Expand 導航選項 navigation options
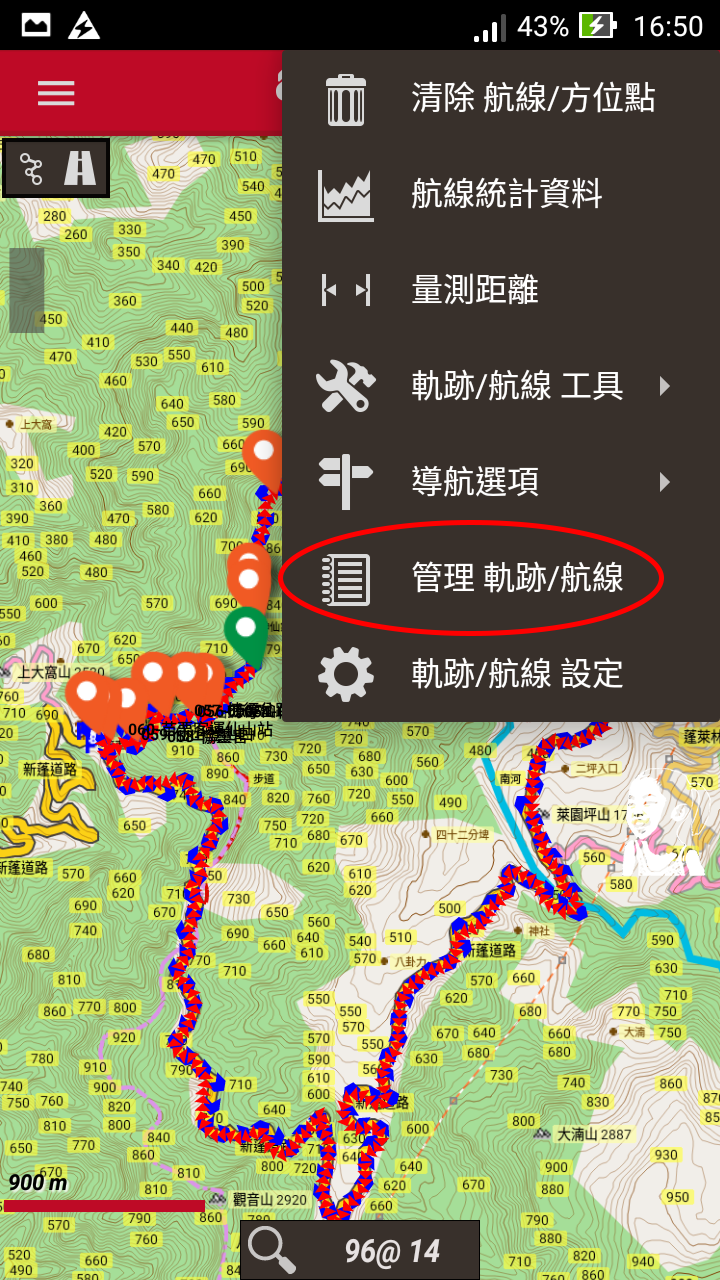Image resolution: width=720 pixels, height=1280 pixels. (500, 482)
